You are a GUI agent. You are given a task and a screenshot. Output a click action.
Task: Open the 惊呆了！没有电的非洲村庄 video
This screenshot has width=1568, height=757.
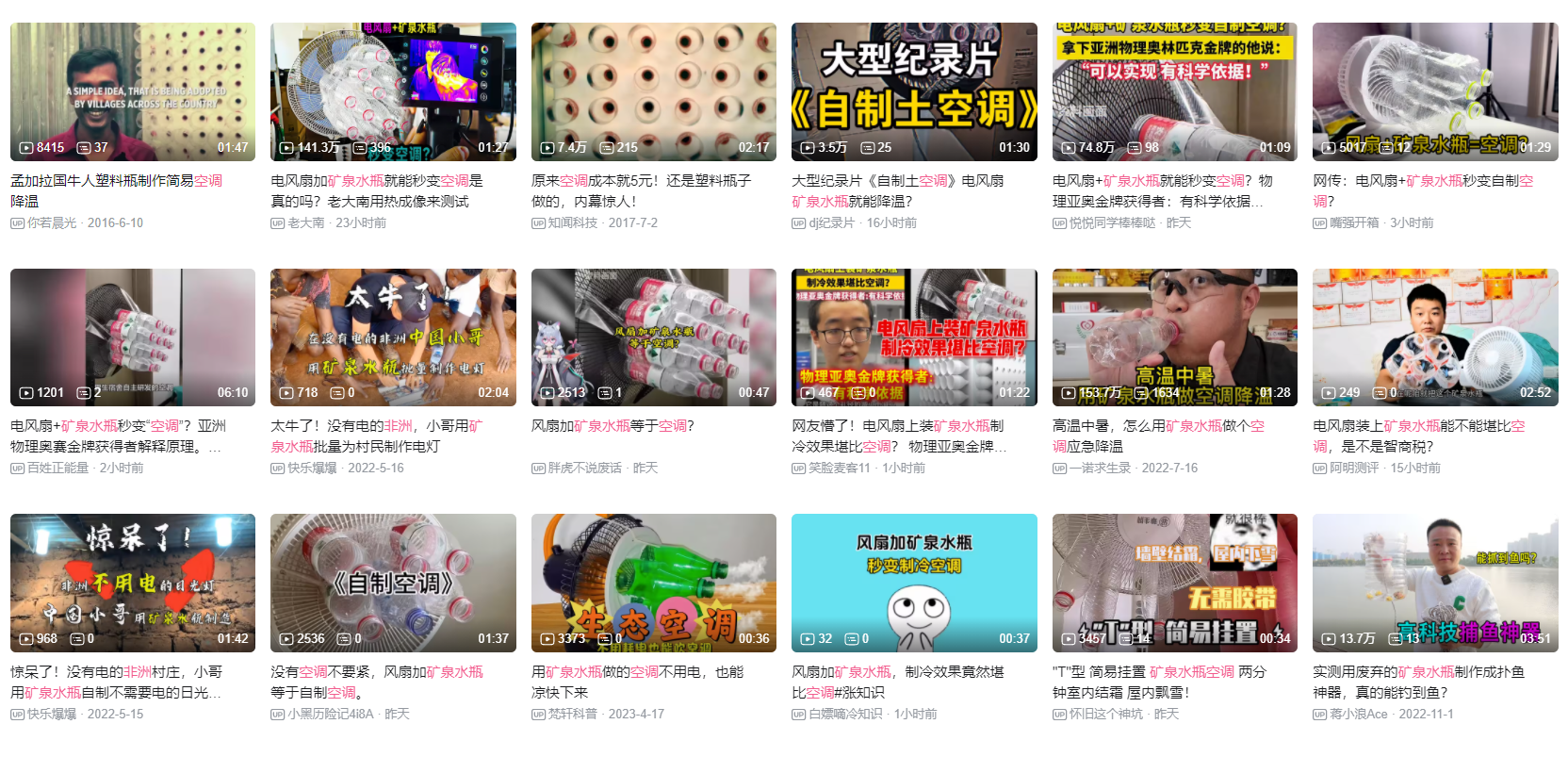132,583
